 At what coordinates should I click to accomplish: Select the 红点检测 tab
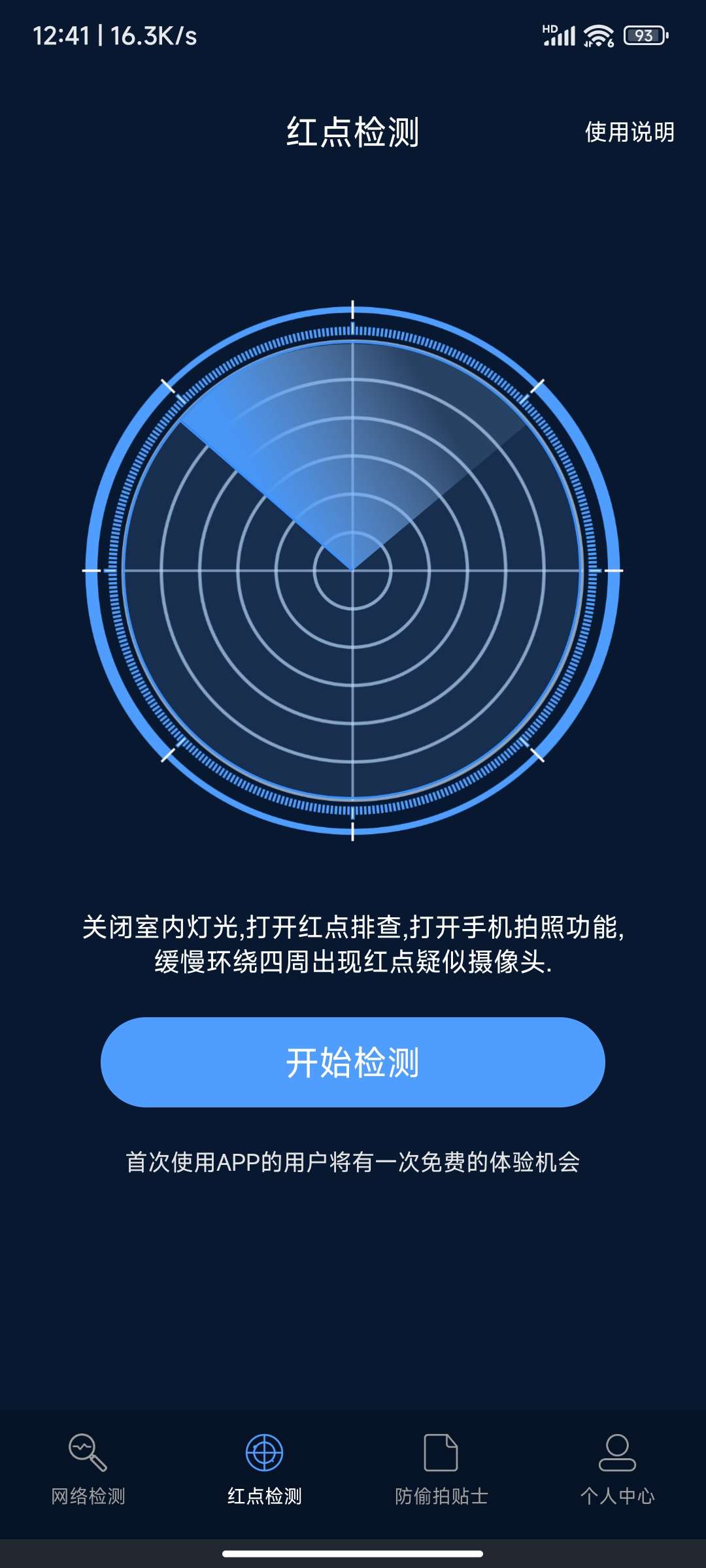[x=264, y=1467]
